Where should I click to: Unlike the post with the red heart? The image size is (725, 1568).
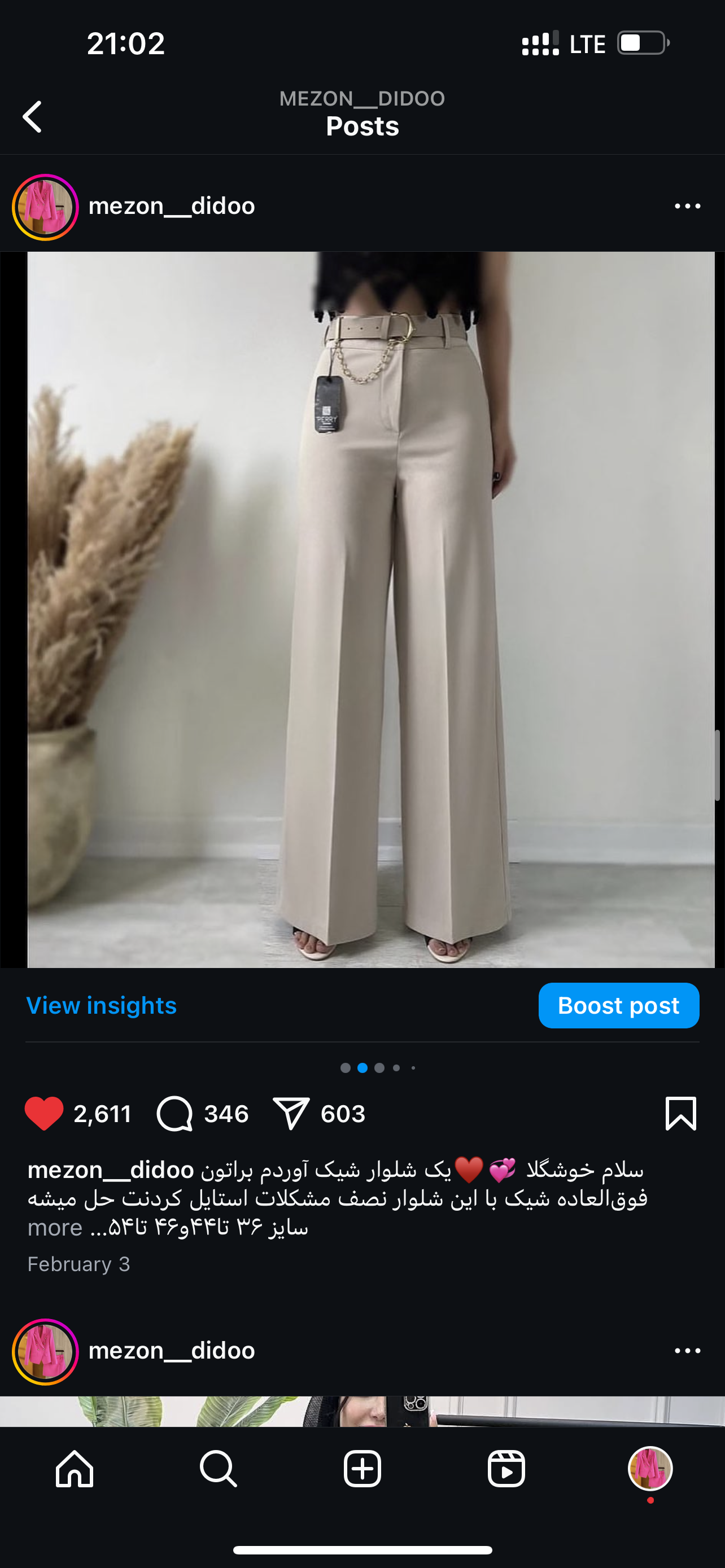click(44, 1113)
